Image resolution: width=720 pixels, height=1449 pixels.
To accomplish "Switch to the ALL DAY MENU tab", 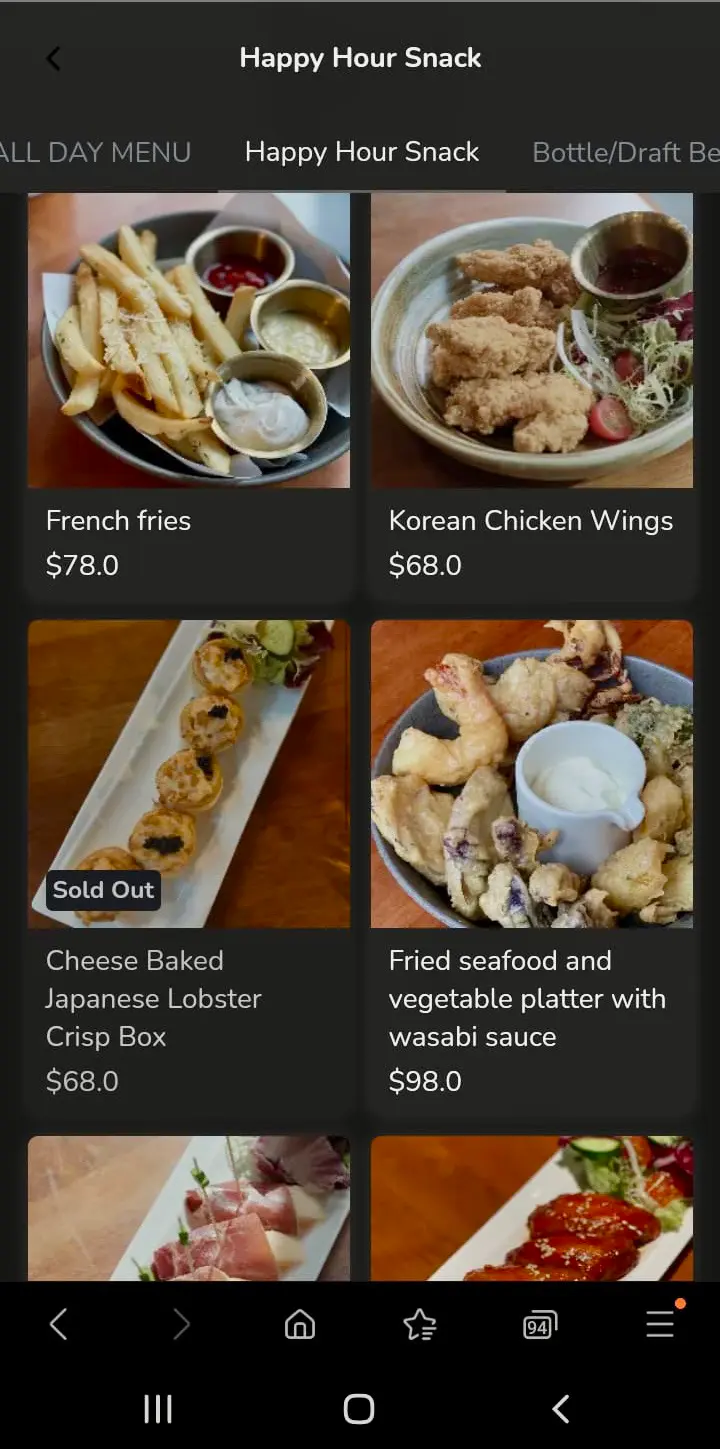I will click(x=95, y=152).
